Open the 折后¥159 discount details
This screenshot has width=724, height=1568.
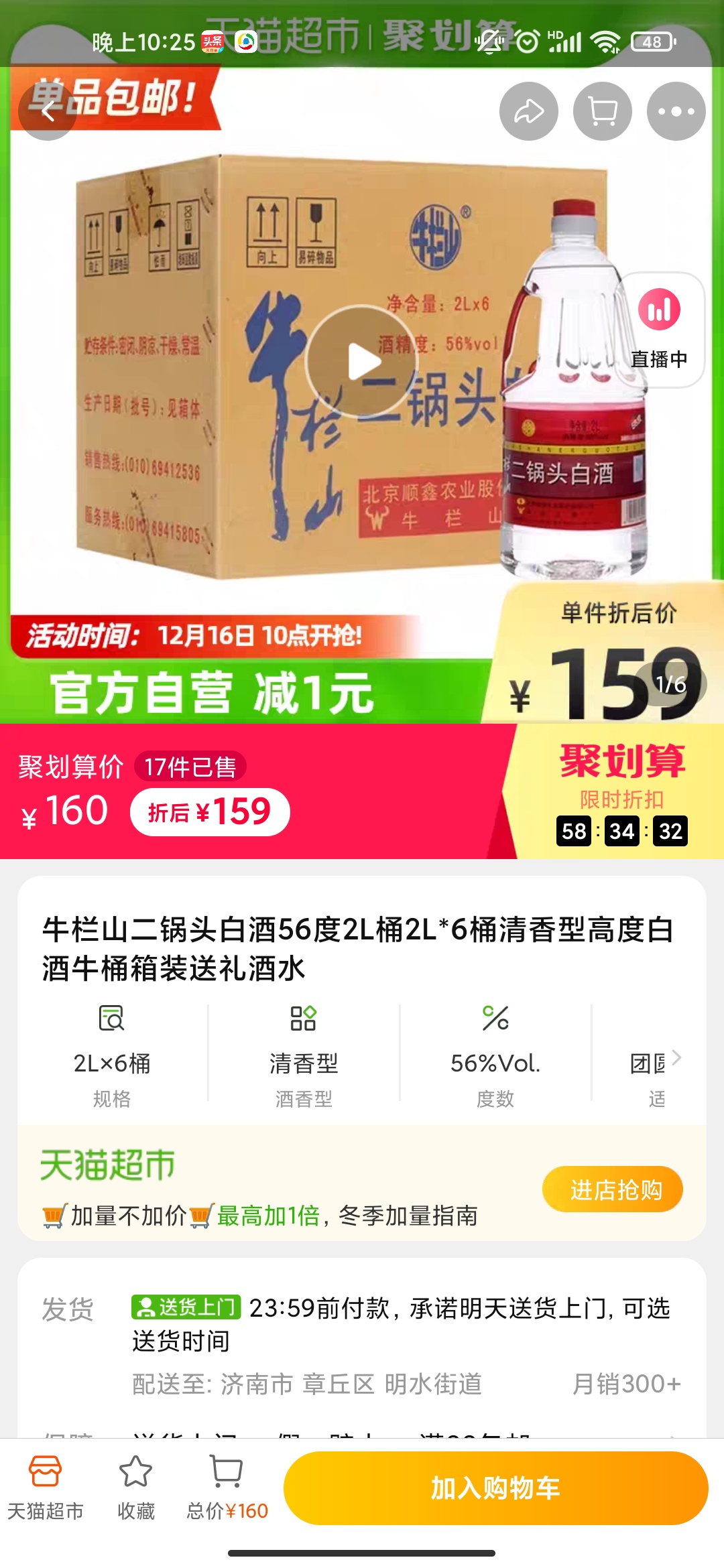click(210, 812)
